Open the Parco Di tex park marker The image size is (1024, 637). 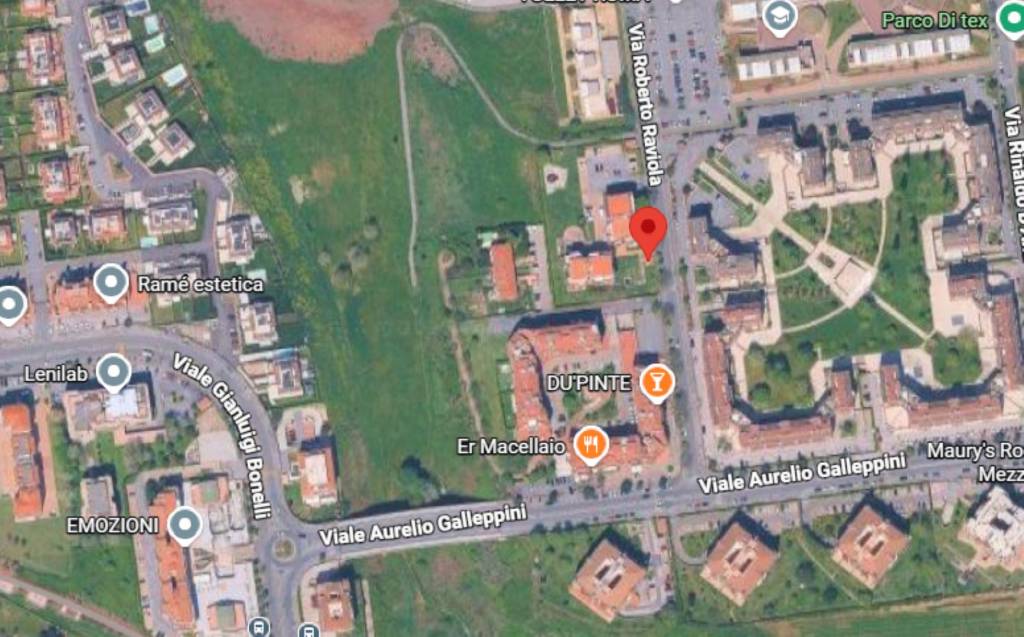1012,19
